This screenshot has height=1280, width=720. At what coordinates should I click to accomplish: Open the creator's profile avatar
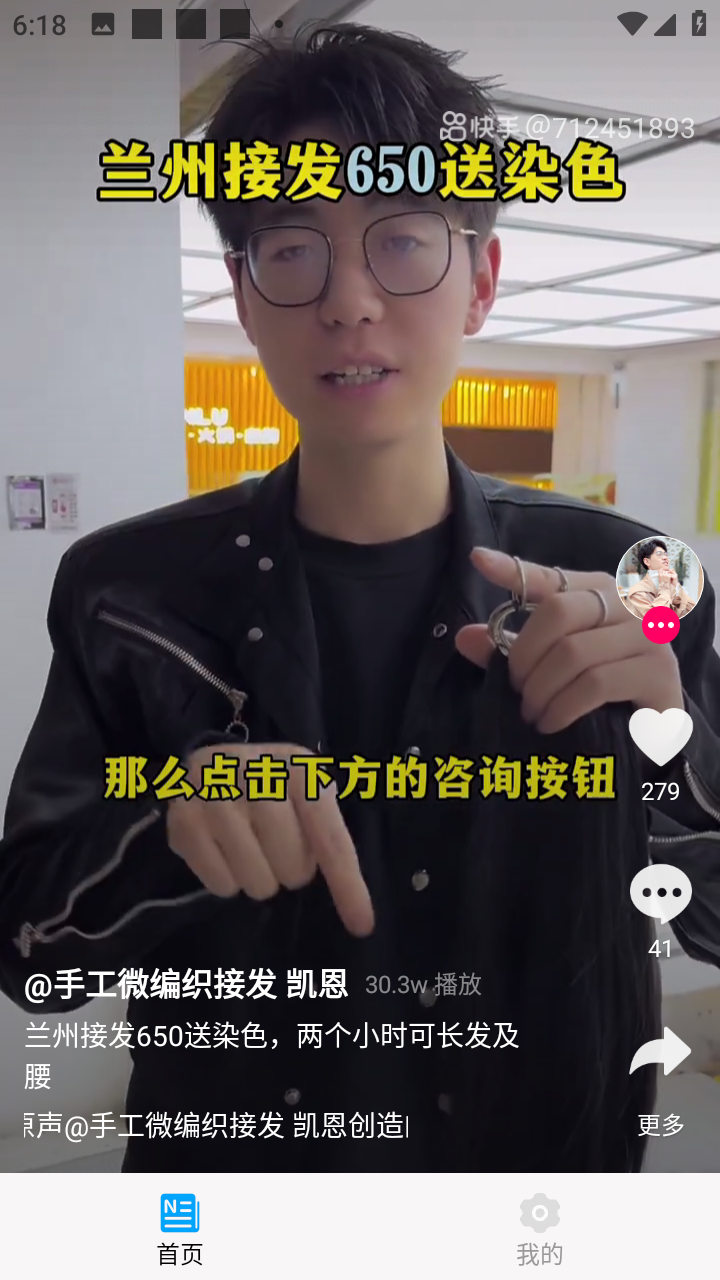click(659, 579)
